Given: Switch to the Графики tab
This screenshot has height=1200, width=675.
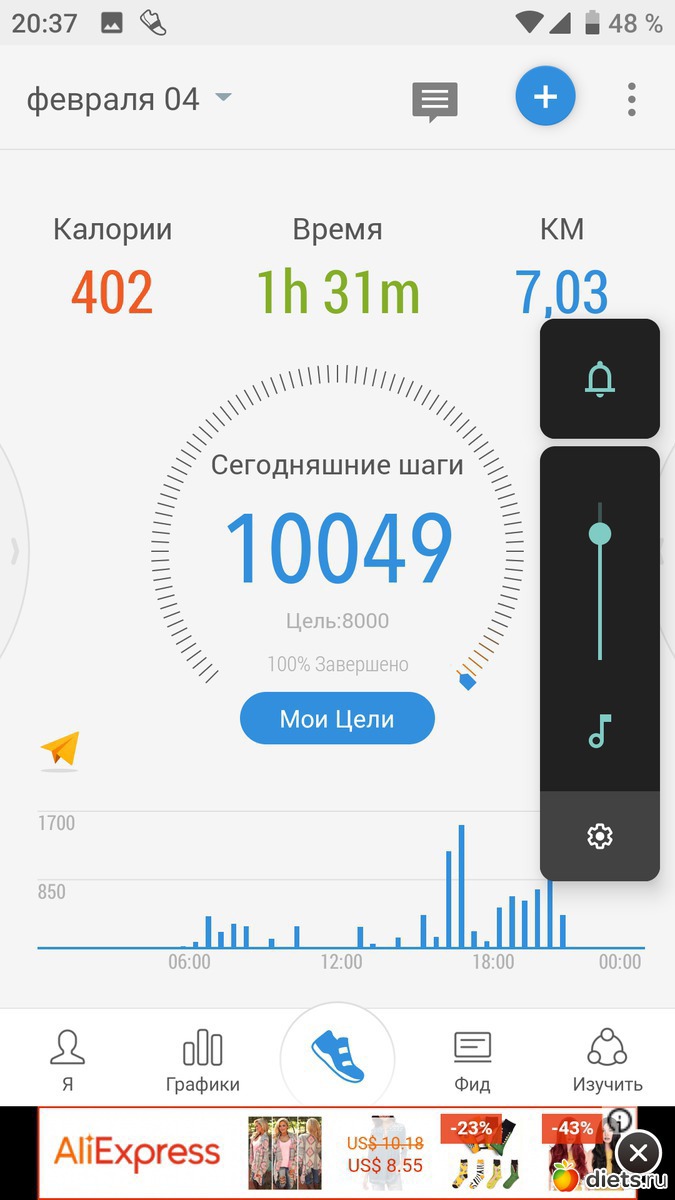Looking at the screenshot, I should [203, 1060].
